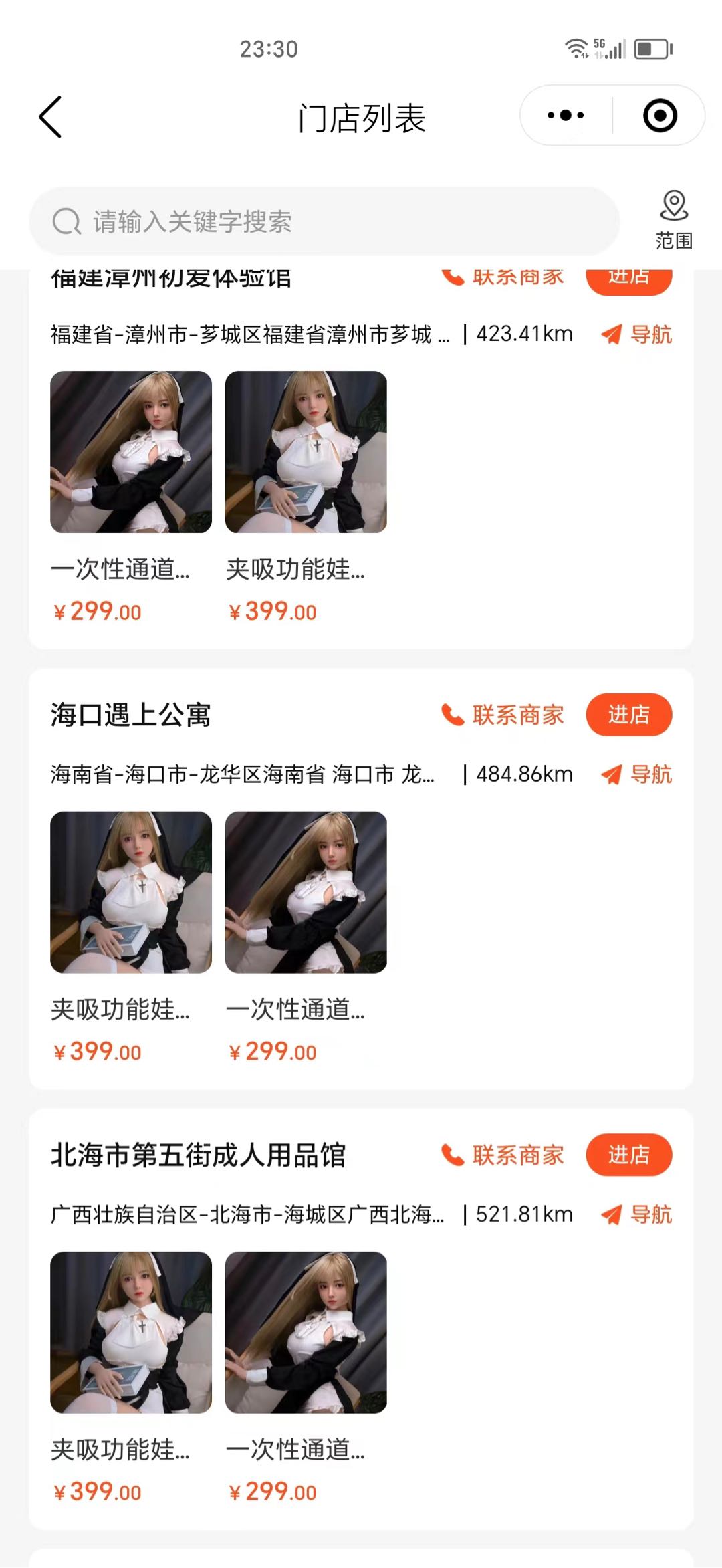722x1568 pixels.
Task: Start navigation to 海口遇上公寓
Action: coord(636,774)
